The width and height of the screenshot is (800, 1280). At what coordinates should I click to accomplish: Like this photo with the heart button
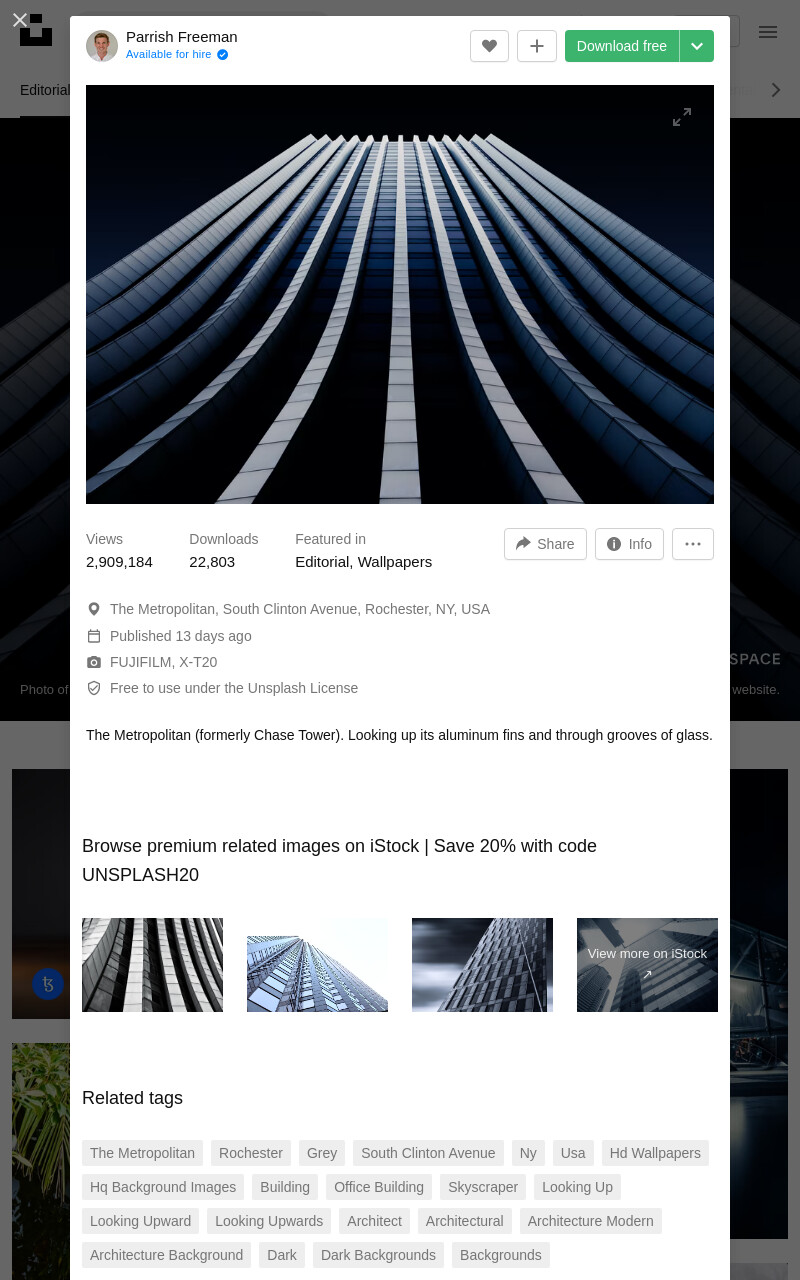click(489, 46)
